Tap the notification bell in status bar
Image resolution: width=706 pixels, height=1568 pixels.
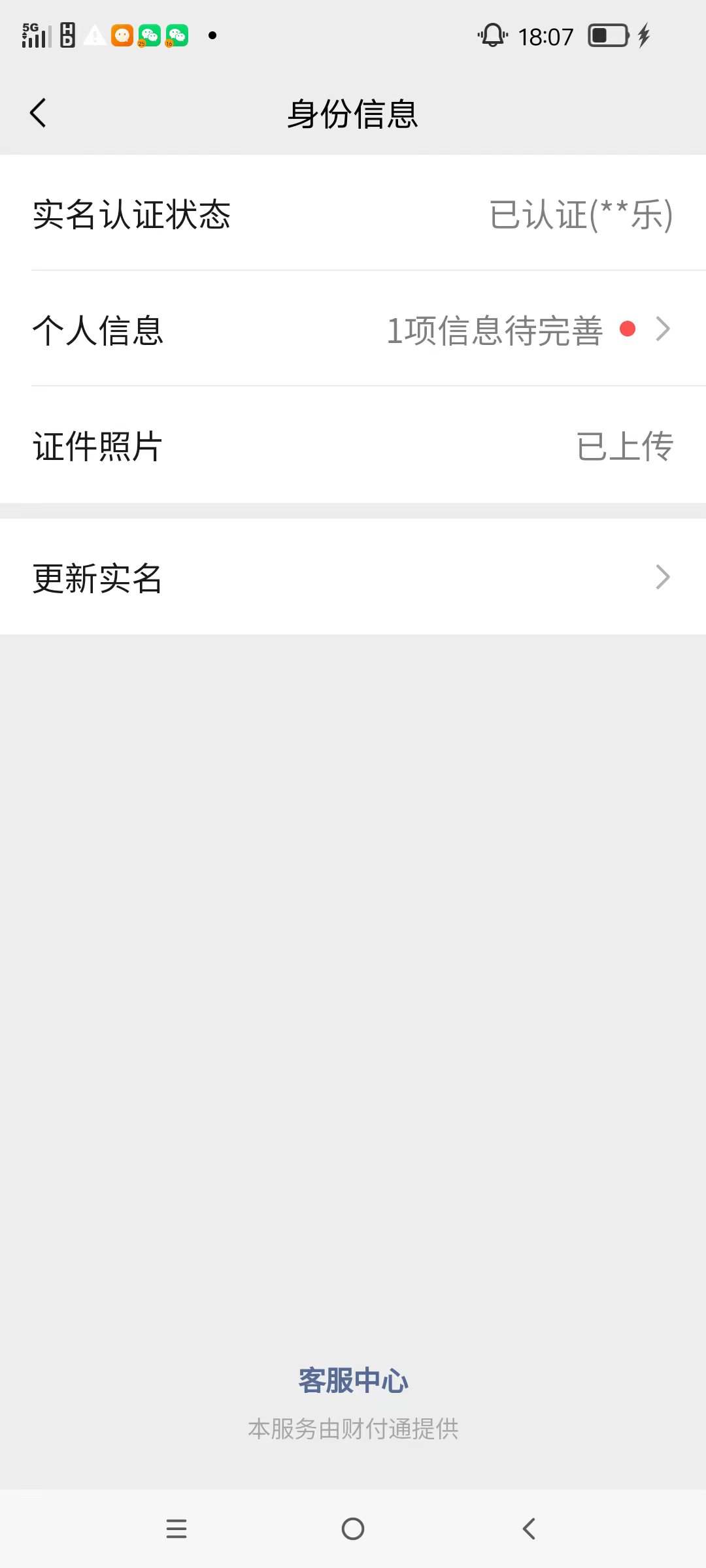[x=492, y=36]
